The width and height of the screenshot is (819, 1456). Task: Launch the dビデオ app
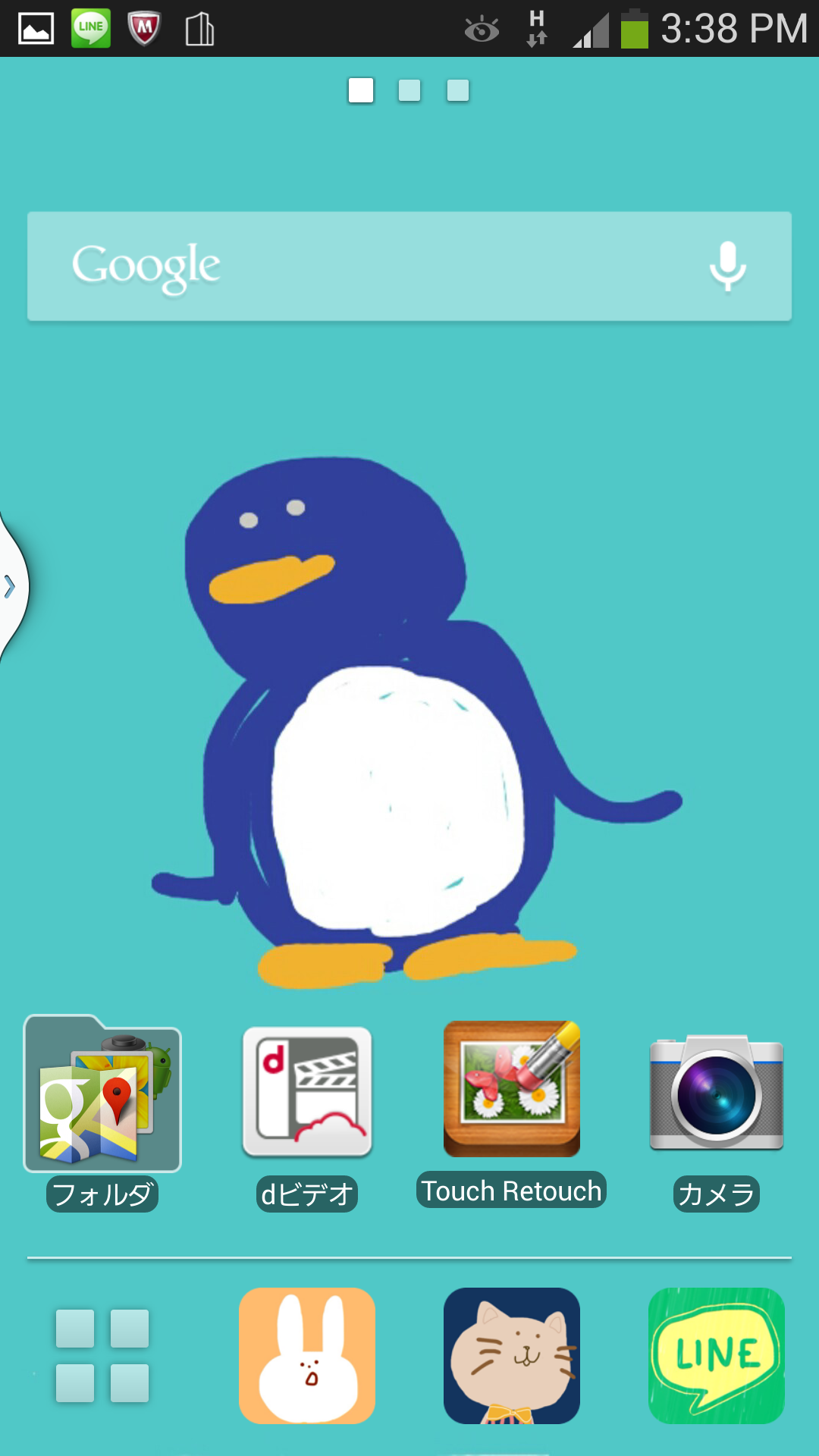coord(307,1092)
